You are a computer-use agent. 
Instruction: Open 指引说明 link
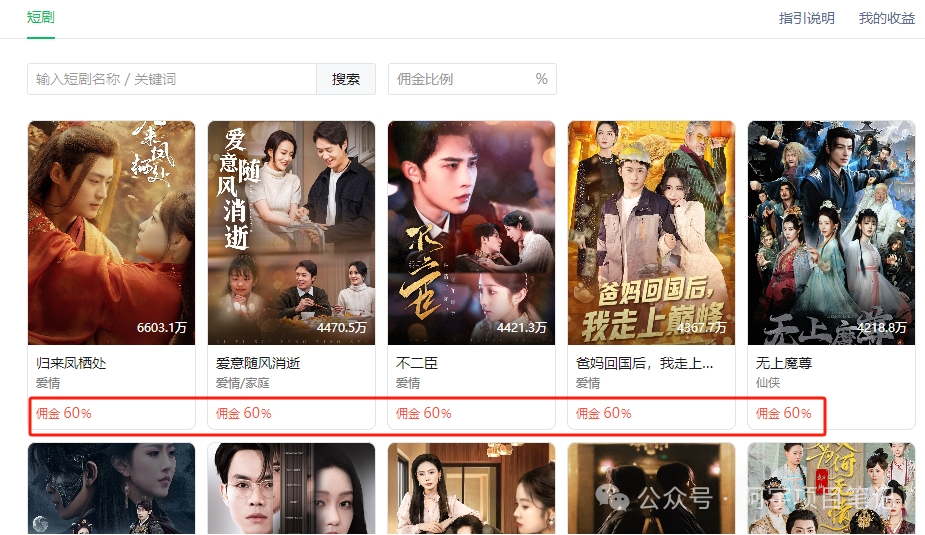806,18
